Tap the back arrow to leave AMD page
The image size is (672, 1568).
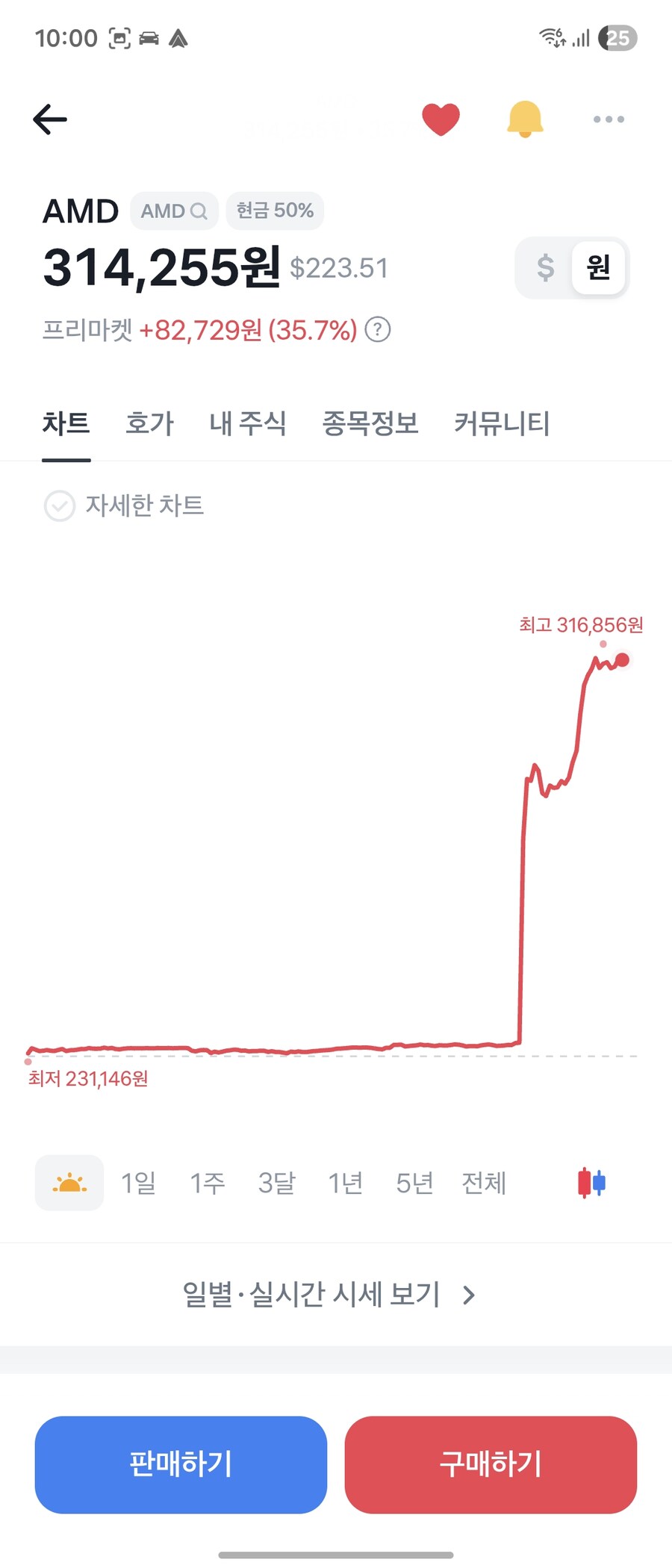49,119
